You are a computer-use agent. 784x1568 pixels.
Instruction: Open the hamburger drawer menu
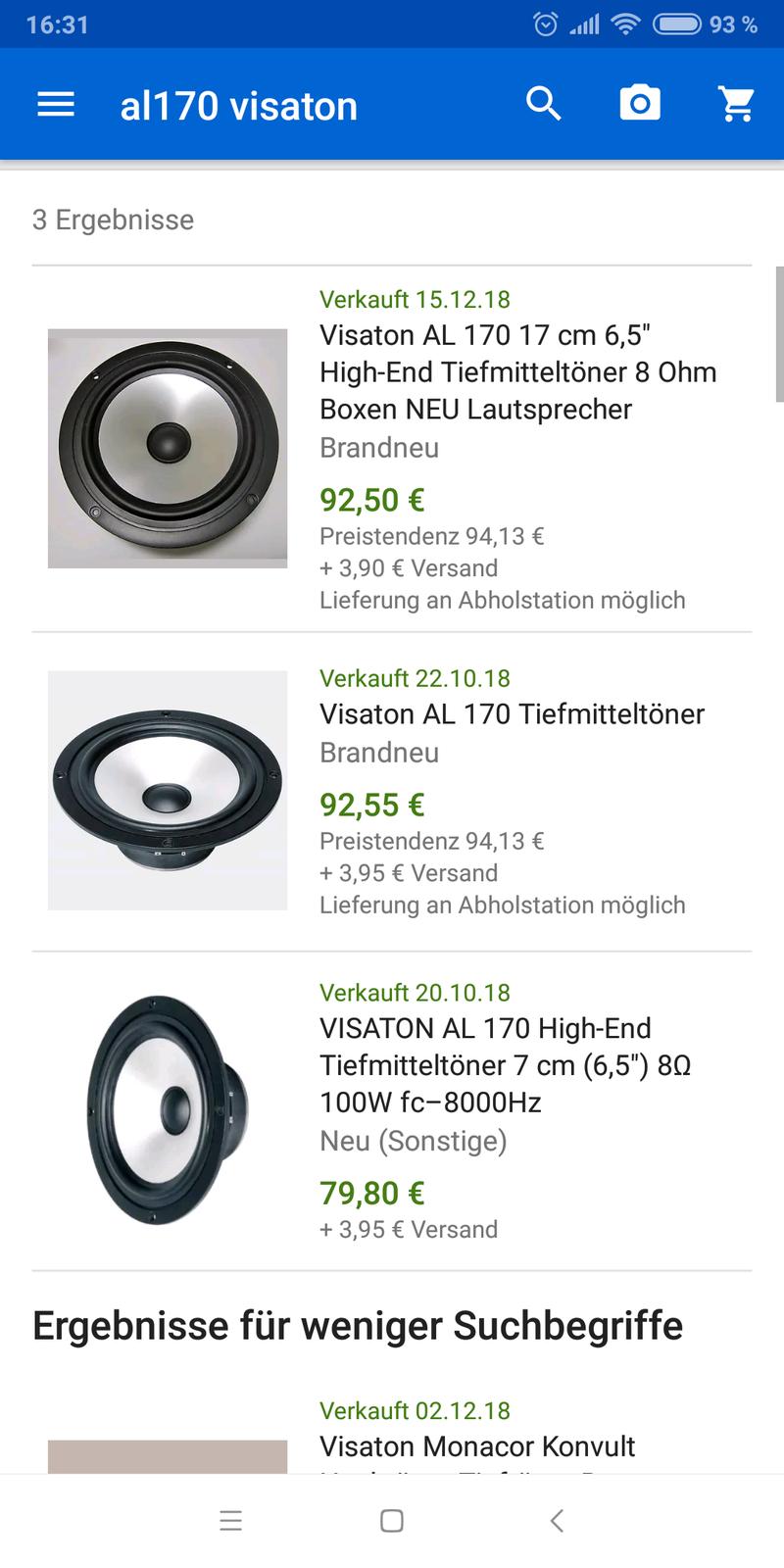56,105
